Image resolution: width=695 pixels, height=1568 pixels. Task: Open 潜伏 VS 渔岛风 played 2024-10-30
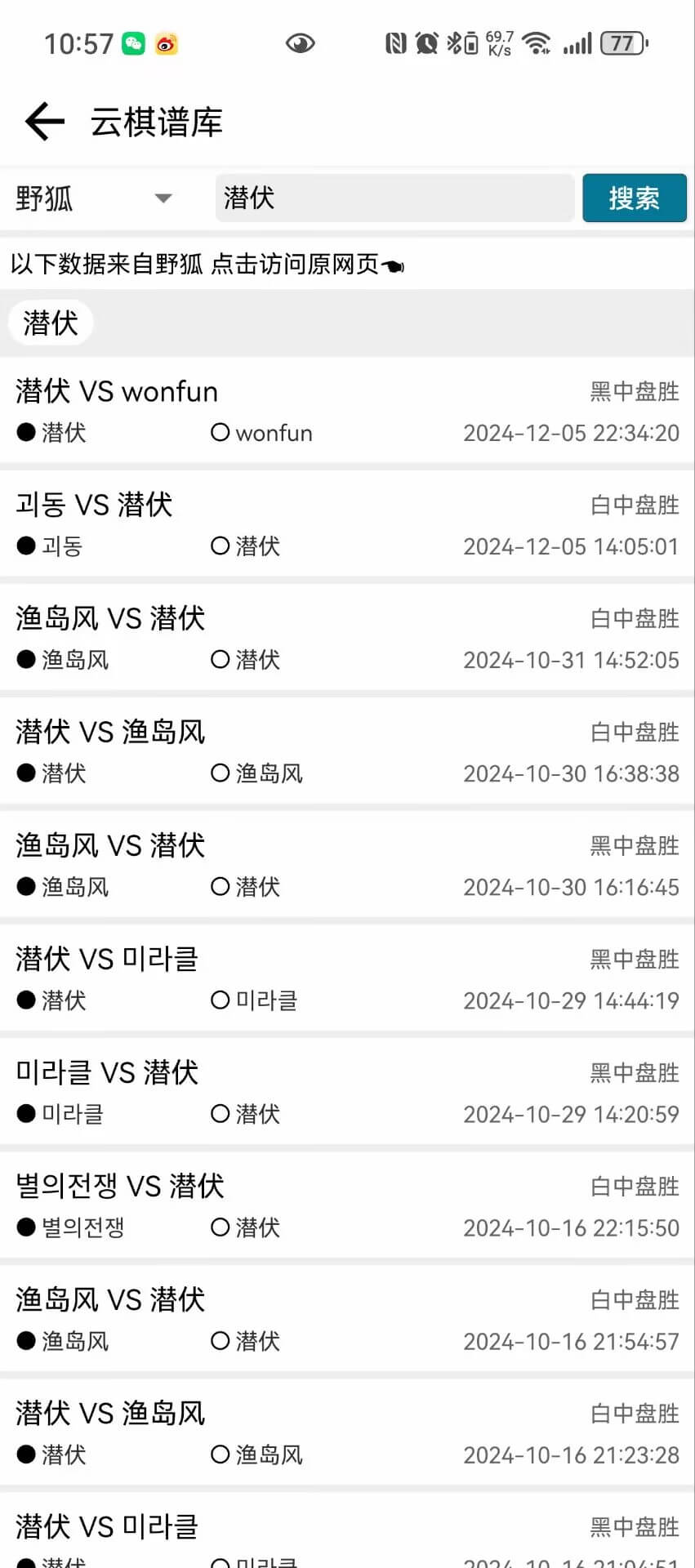347,751
